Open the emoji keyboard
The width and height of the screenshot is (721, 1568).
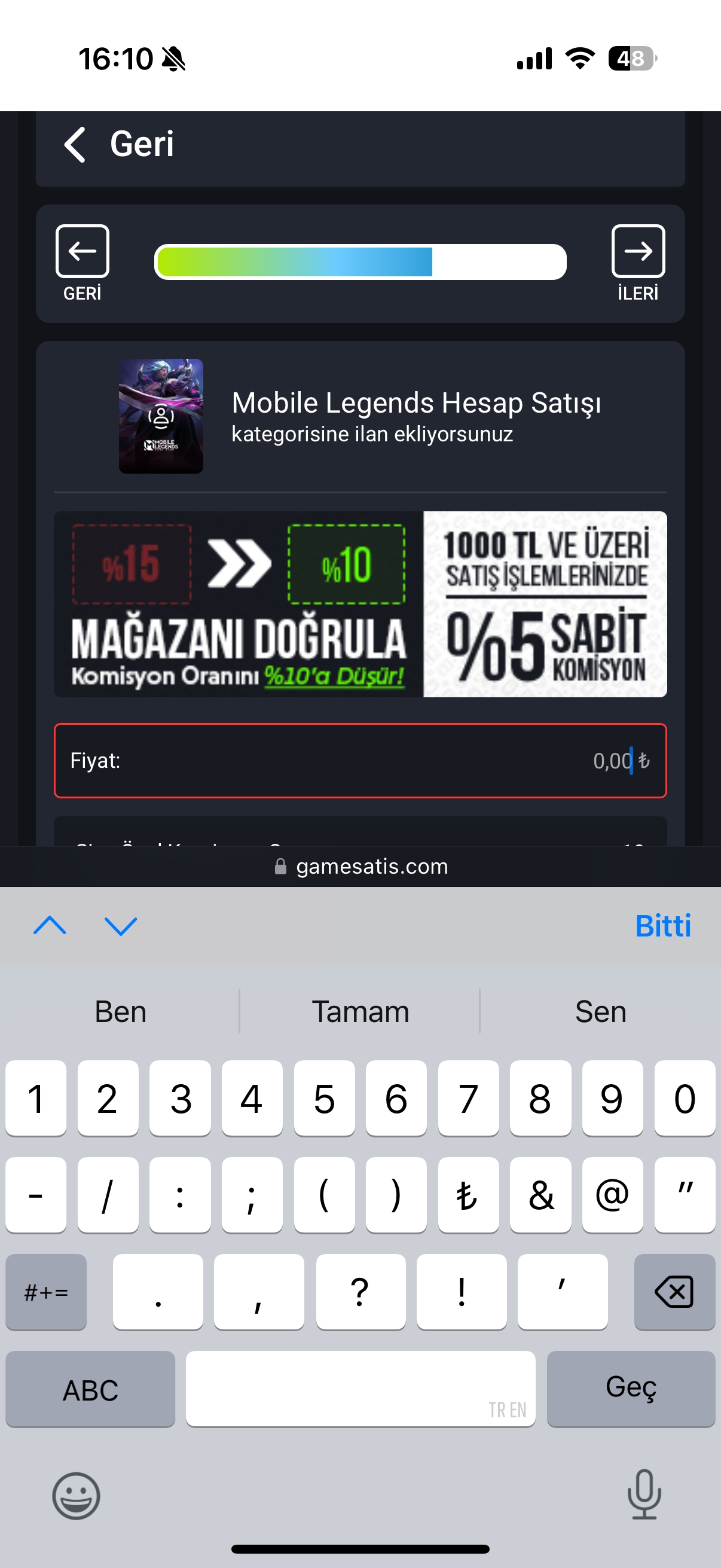click(x=76, y=1495)
